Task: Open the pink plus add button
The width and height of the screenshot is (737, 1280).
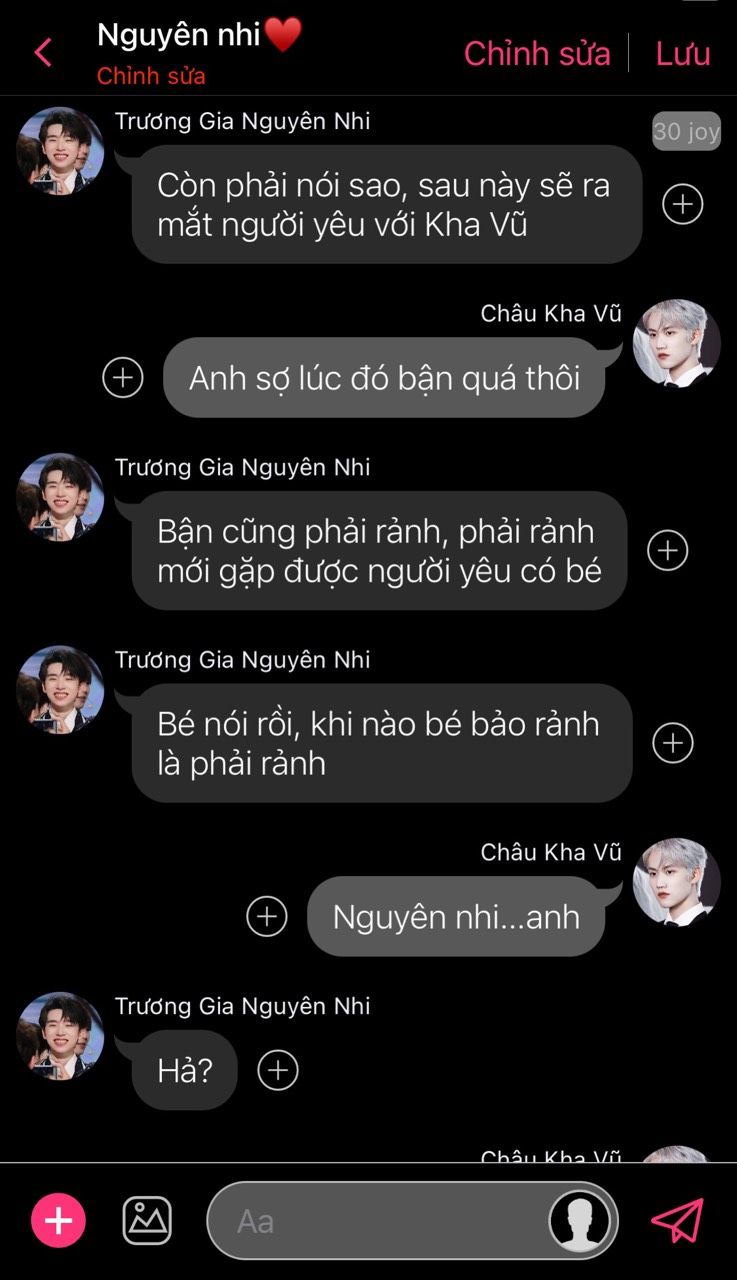Action: click(59, 1221)
